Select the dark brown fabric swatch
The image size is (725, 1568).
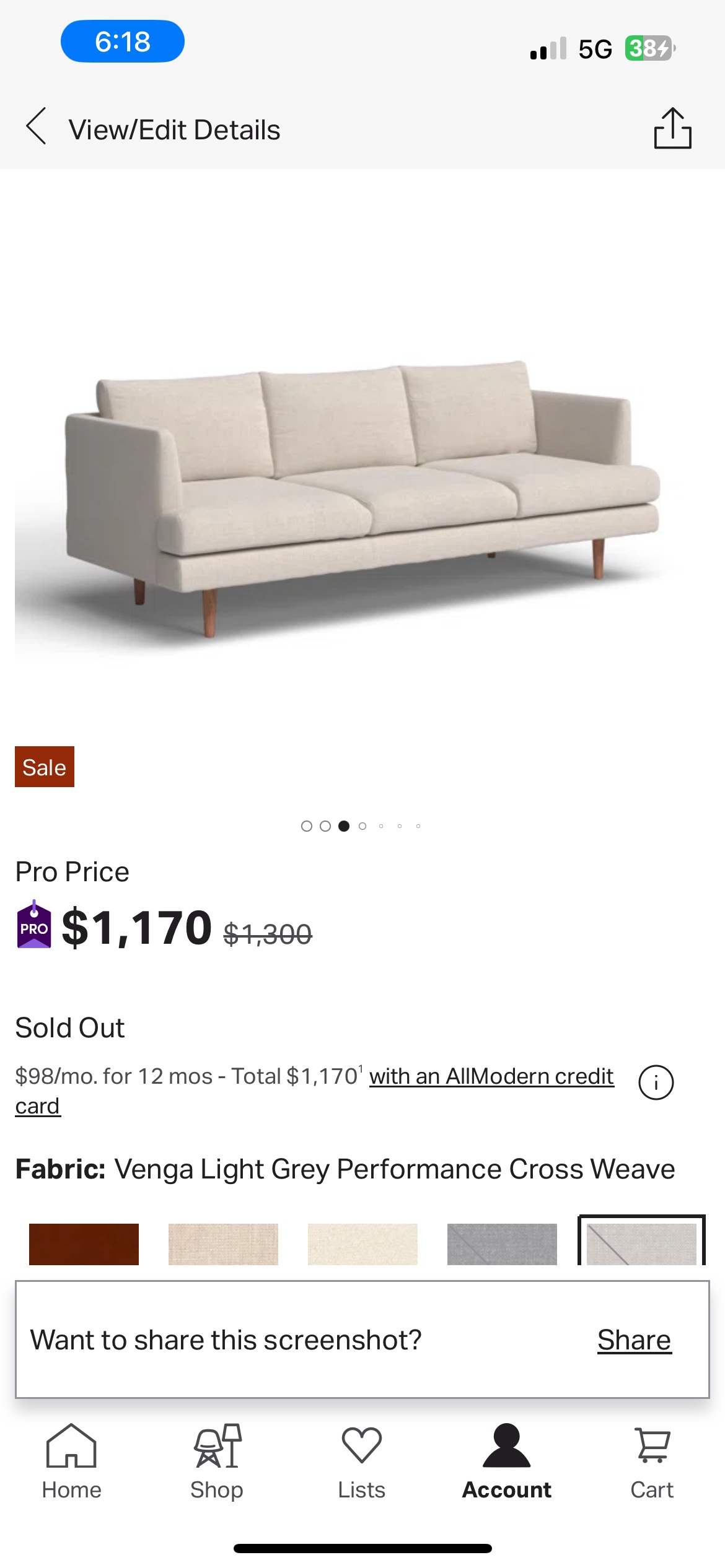[84, 1244]
